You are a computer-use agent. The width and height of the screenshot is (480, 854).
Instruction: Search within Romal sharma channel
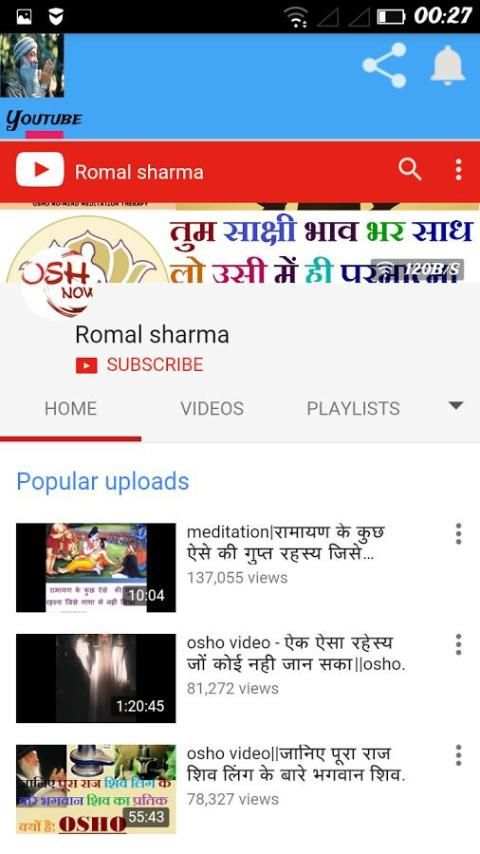(410, 169)
